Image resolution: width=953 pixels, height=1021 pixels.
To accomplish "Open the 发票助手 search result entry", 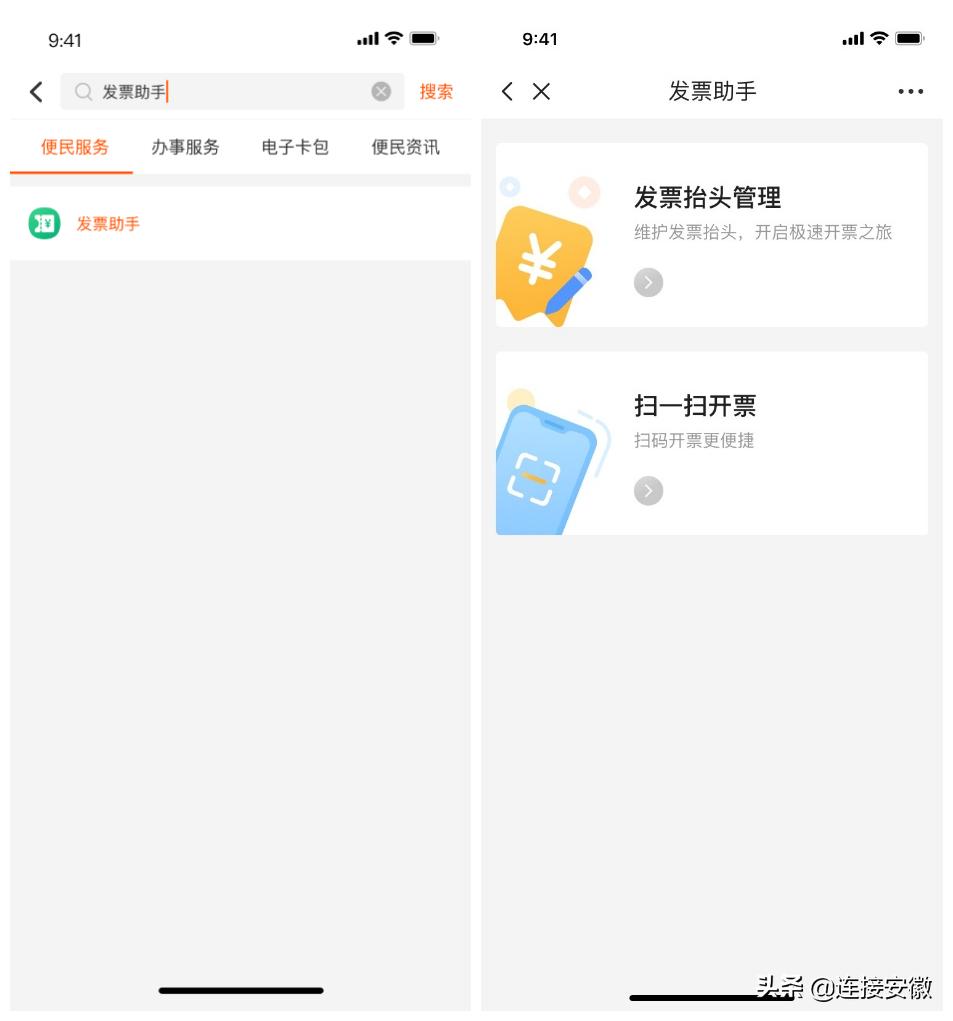I will click(x=110, y=224).
